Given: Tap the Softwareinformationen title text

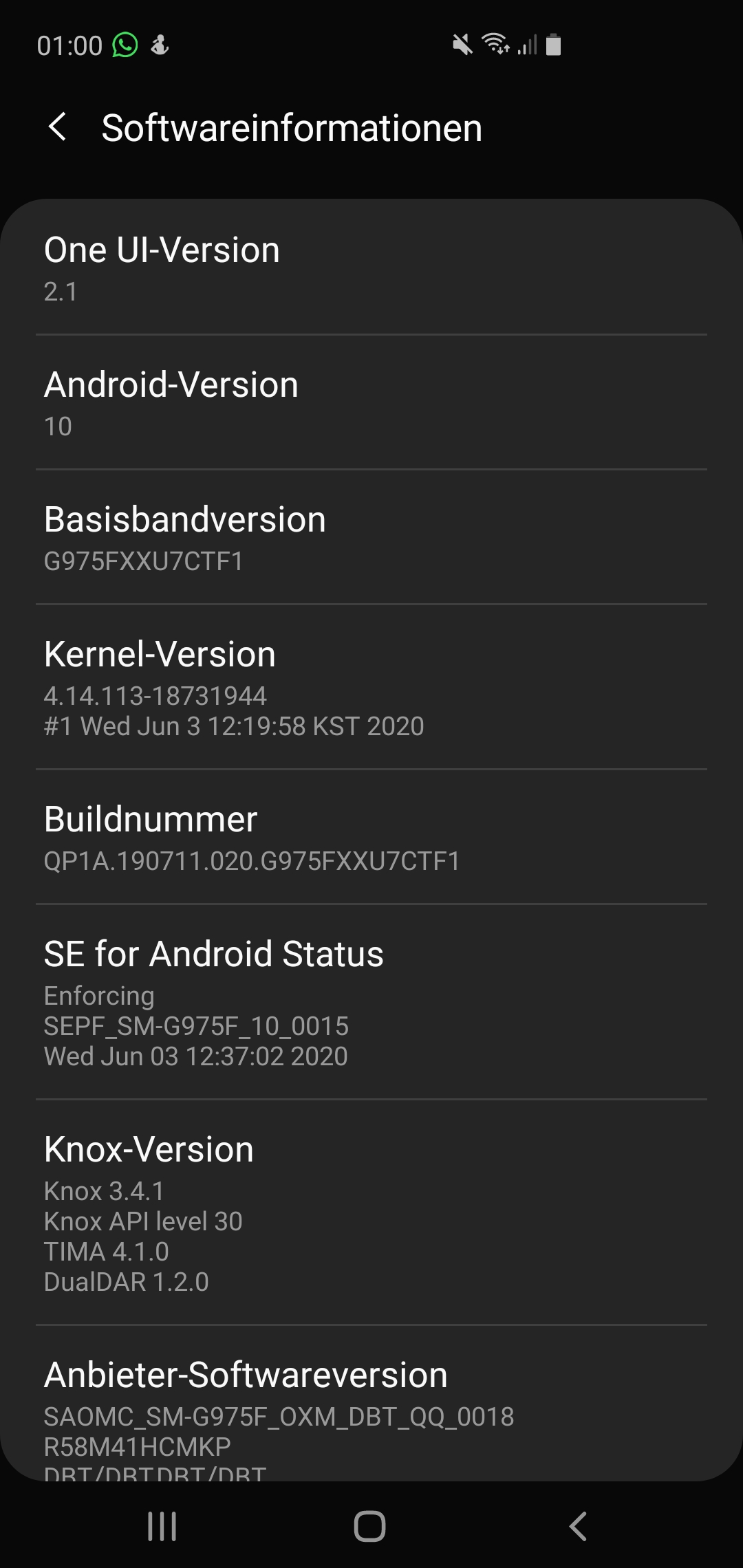Looking at the screenshot, I should [x=292, y=128].
